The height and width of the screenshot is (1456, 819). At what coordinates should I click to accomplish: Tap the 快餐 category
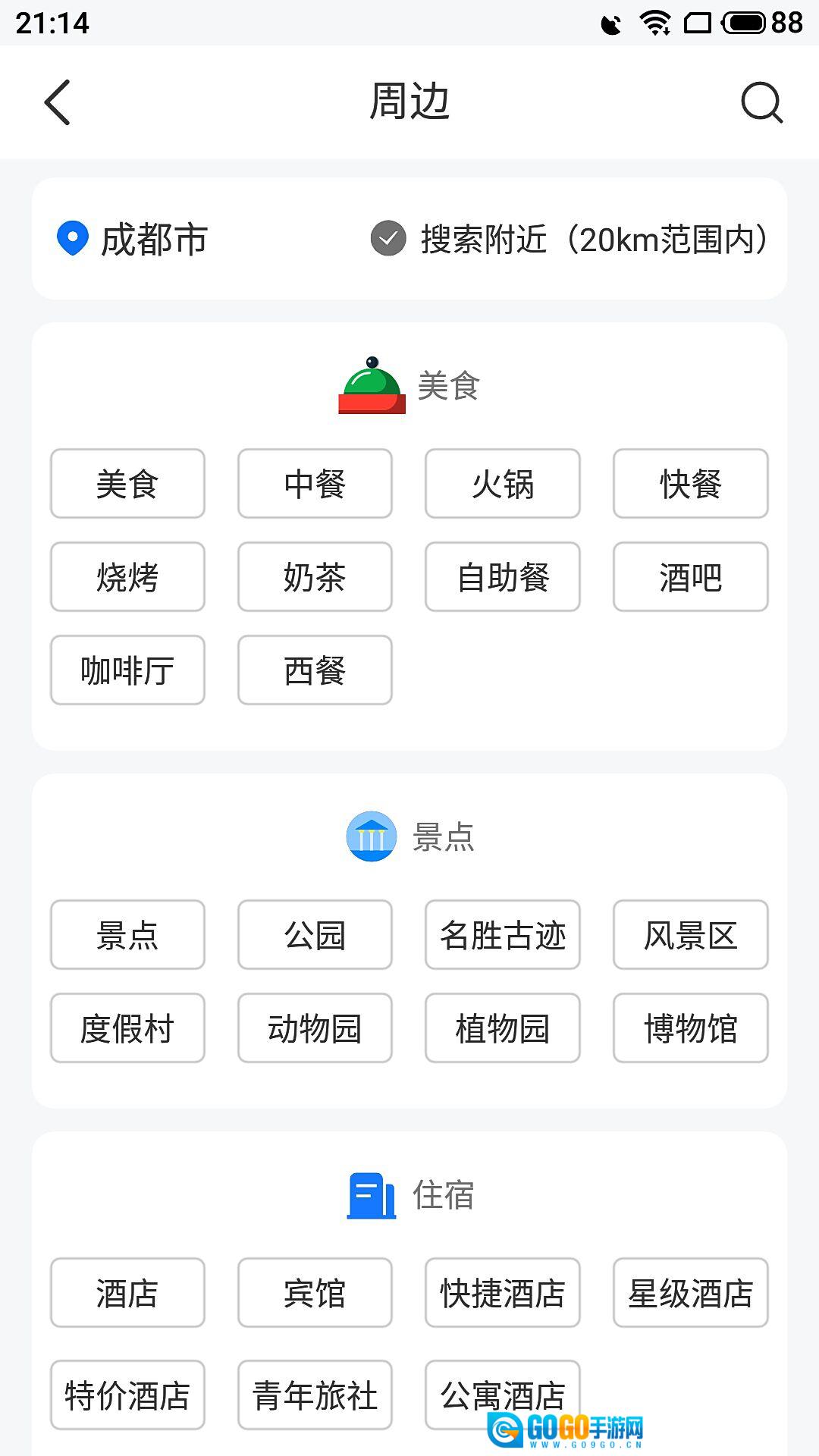click(x=690, y=484)
